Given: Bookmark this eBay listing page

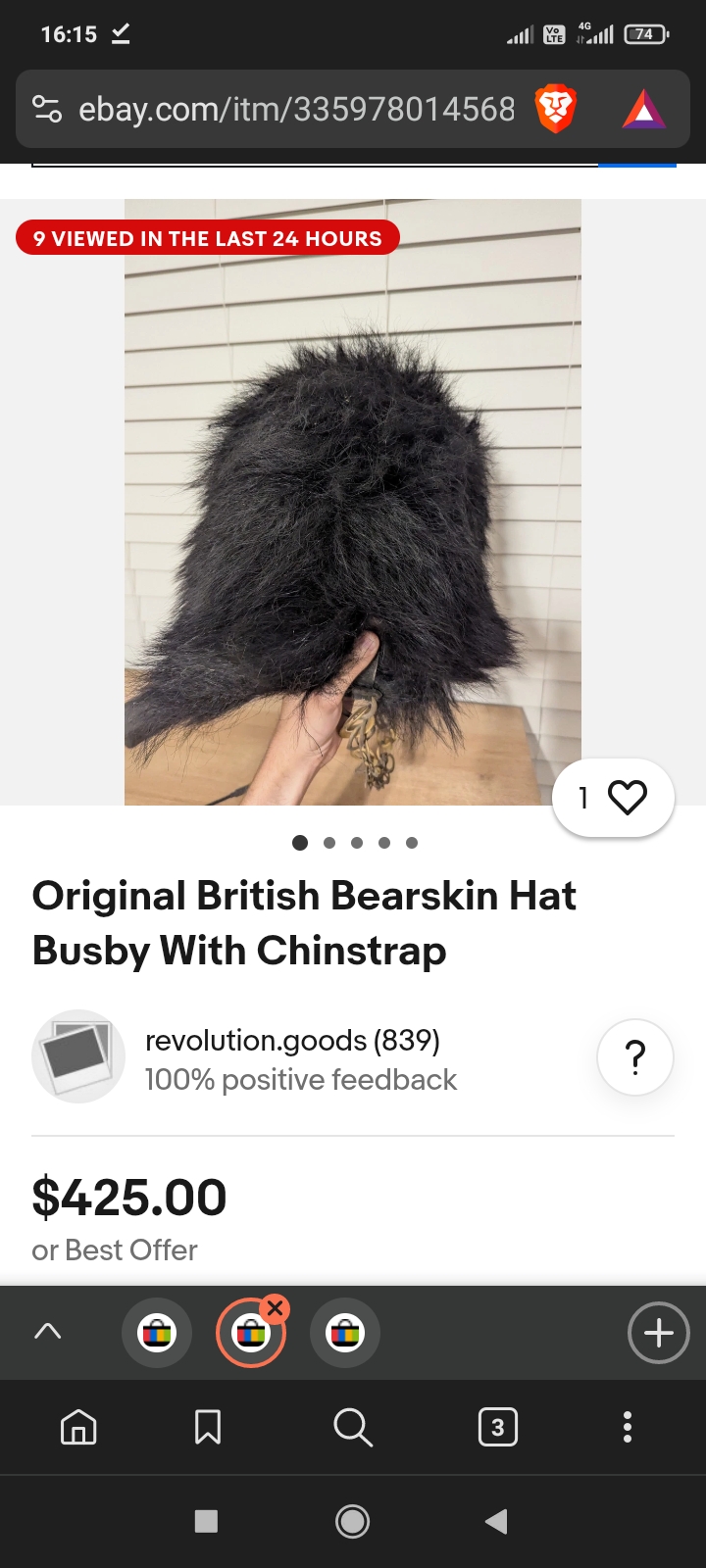Looking at the screenshot, I should [x=208, y=1427].
